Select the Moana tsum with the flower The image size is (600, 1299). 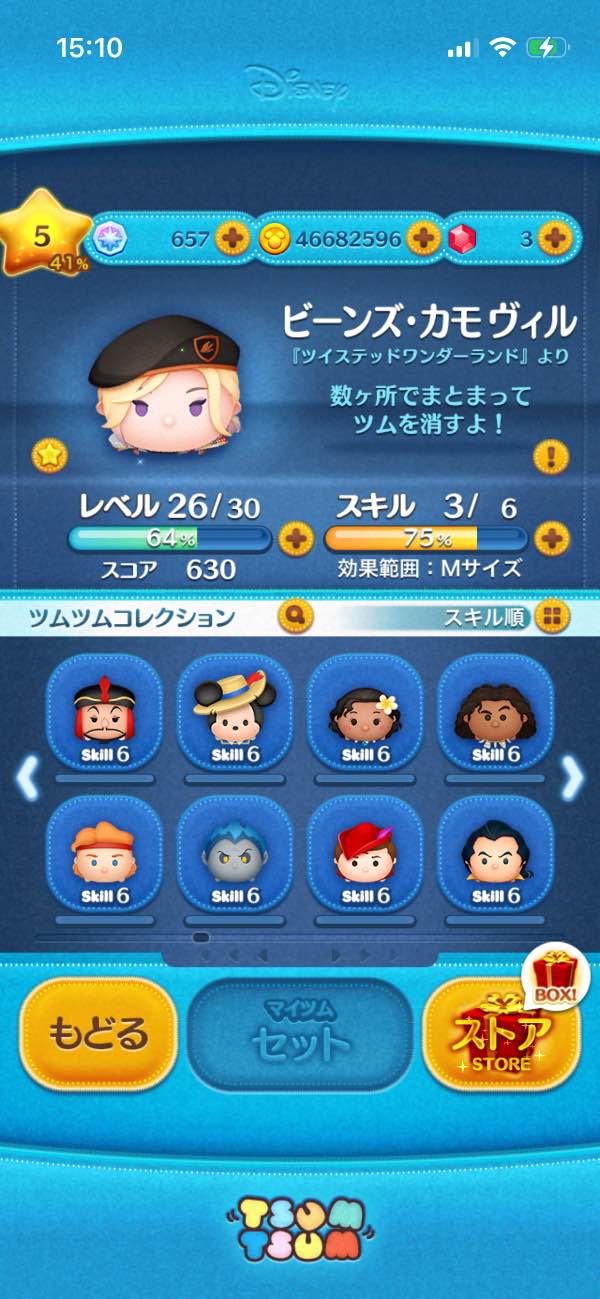pos(365,712)
